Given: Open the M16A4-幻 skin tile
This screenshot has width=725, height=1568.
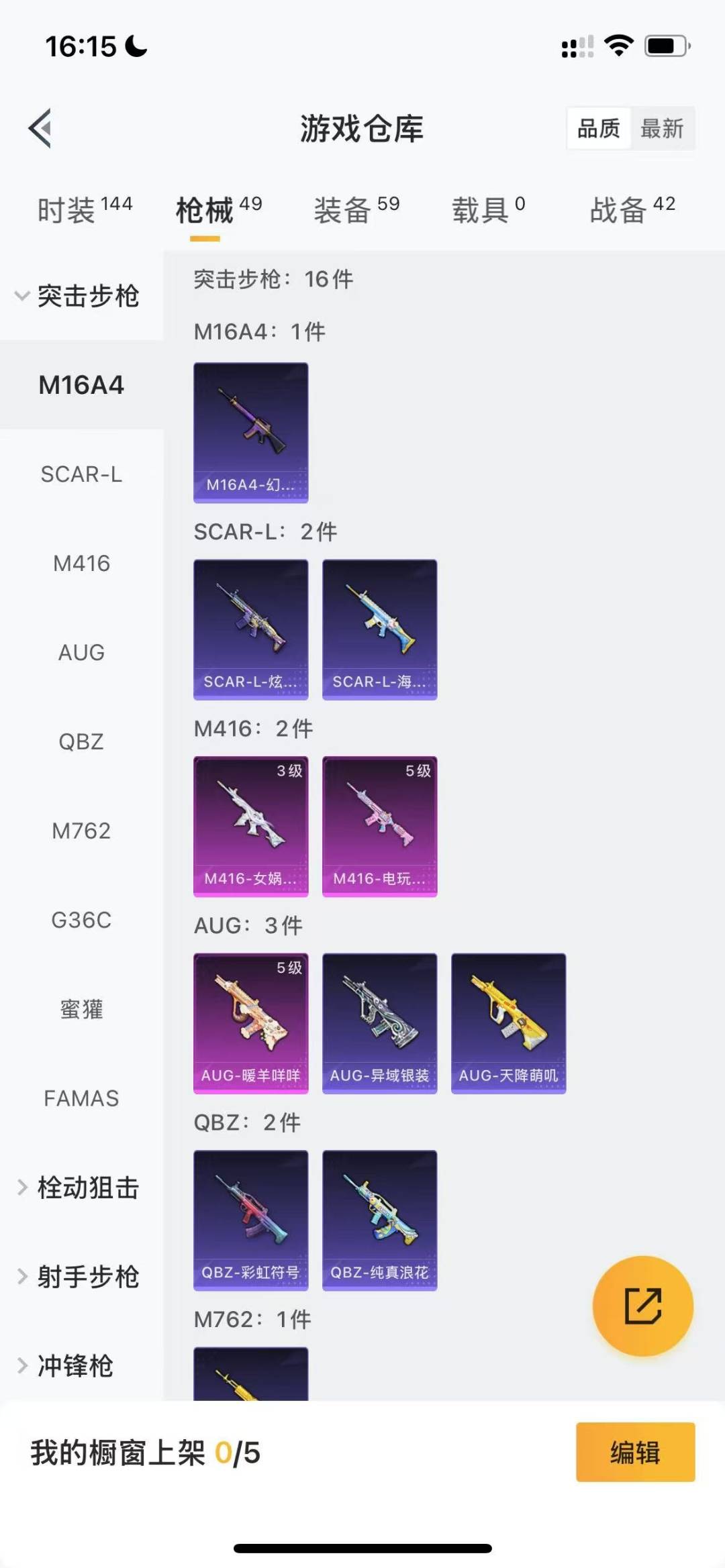Looking at the screenshot, I should click(x=251, y=433).
